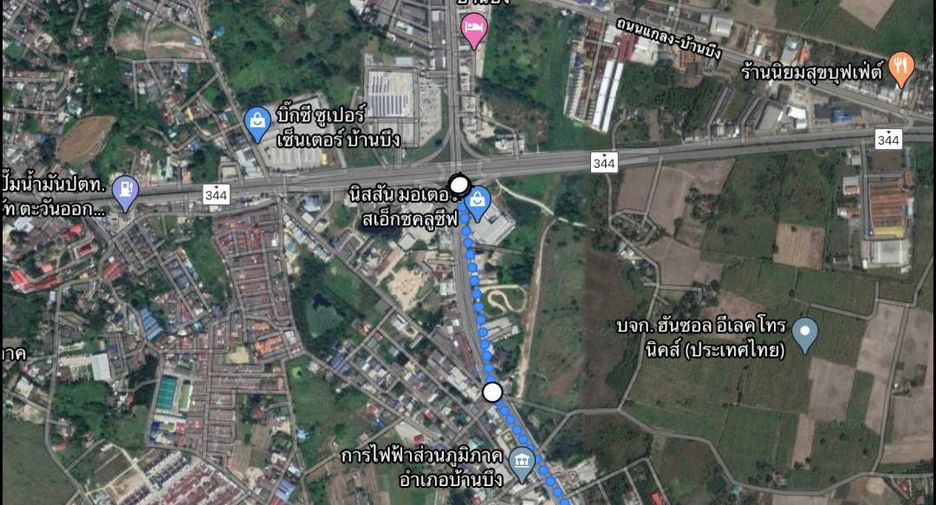Open the Hansol Electronics (Thailand) place marker
The height and width of the screenshot is (505, 936).
click(x=805, y=335)
